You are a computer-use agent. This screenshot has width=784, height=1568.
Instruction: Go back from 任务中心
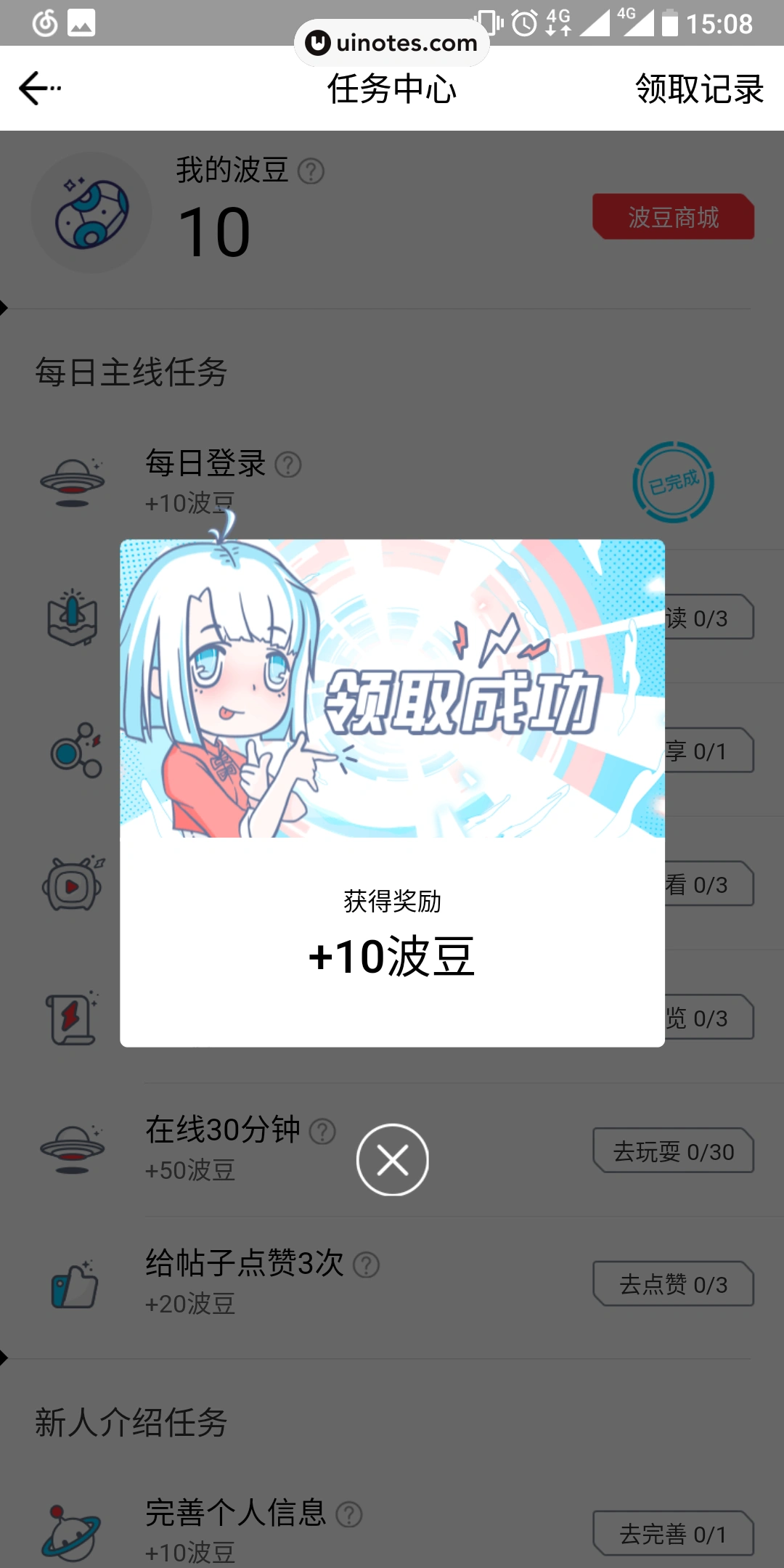click(39, 89)
